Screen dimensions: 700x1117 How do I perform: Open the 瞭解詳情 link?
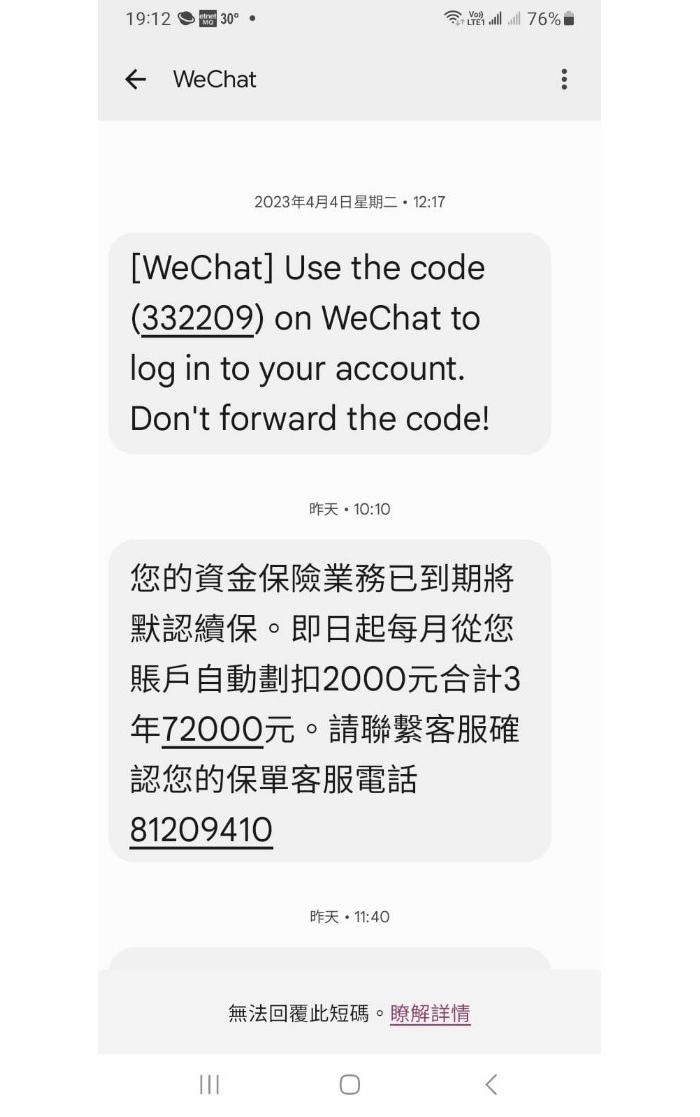click(x=430, y=1014)
